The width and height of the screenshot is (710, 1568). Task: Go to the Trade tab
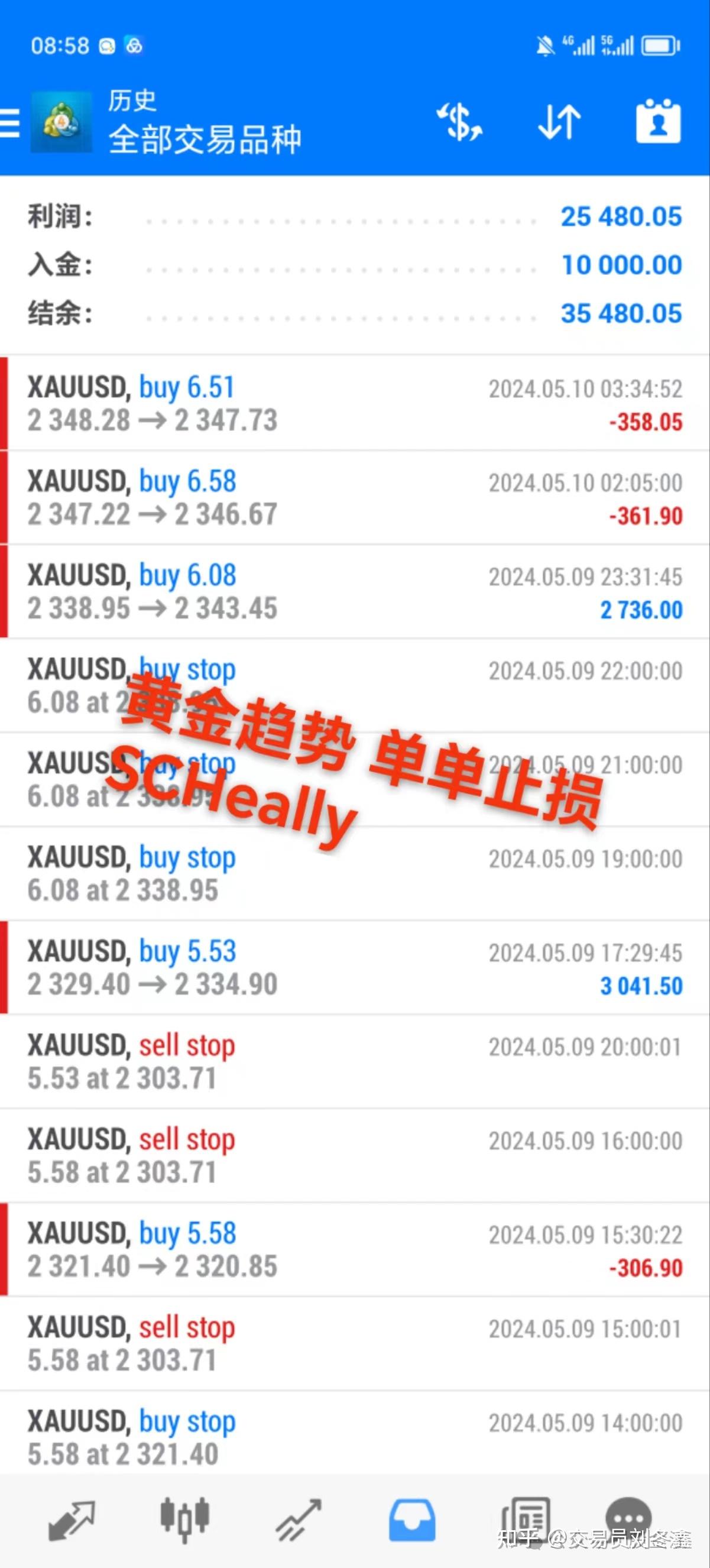(298, 1520)
